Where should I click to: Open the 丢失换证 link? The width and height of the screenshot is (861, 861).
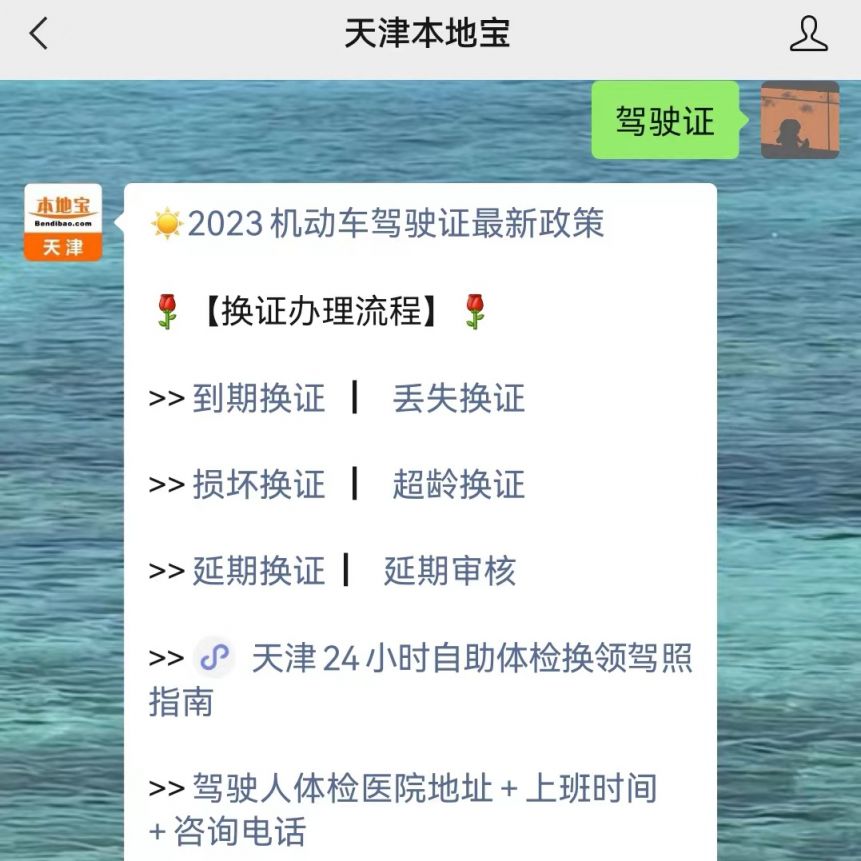pyautogui.click(x=458, y=398)
